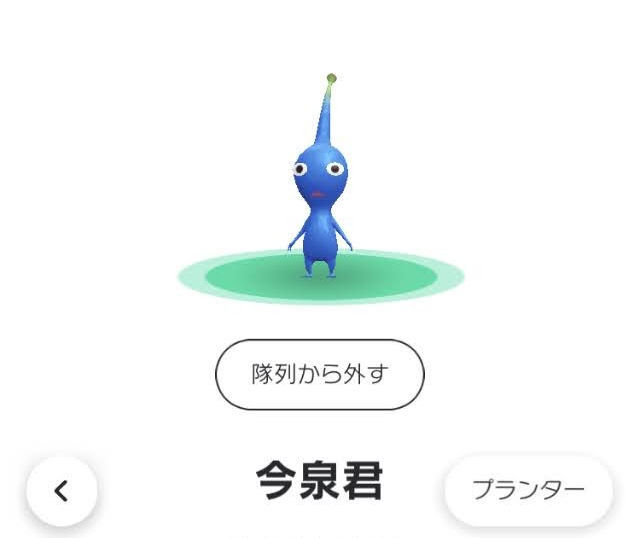
Task: Open the プランター button
Action: pos(529,490)
